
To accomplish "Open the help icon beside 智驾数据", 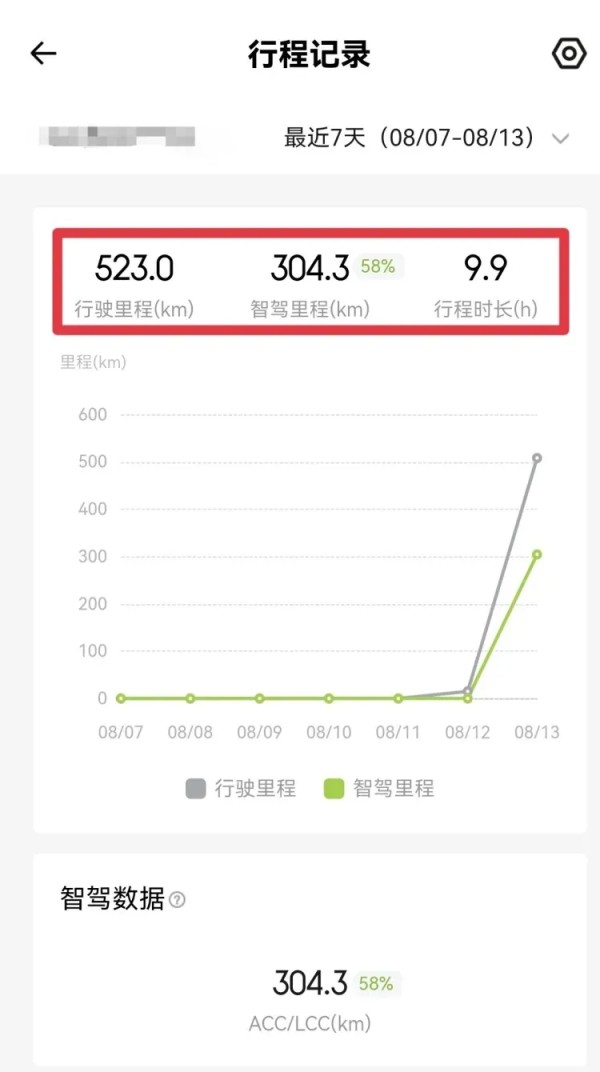I will tap(178, 900).
